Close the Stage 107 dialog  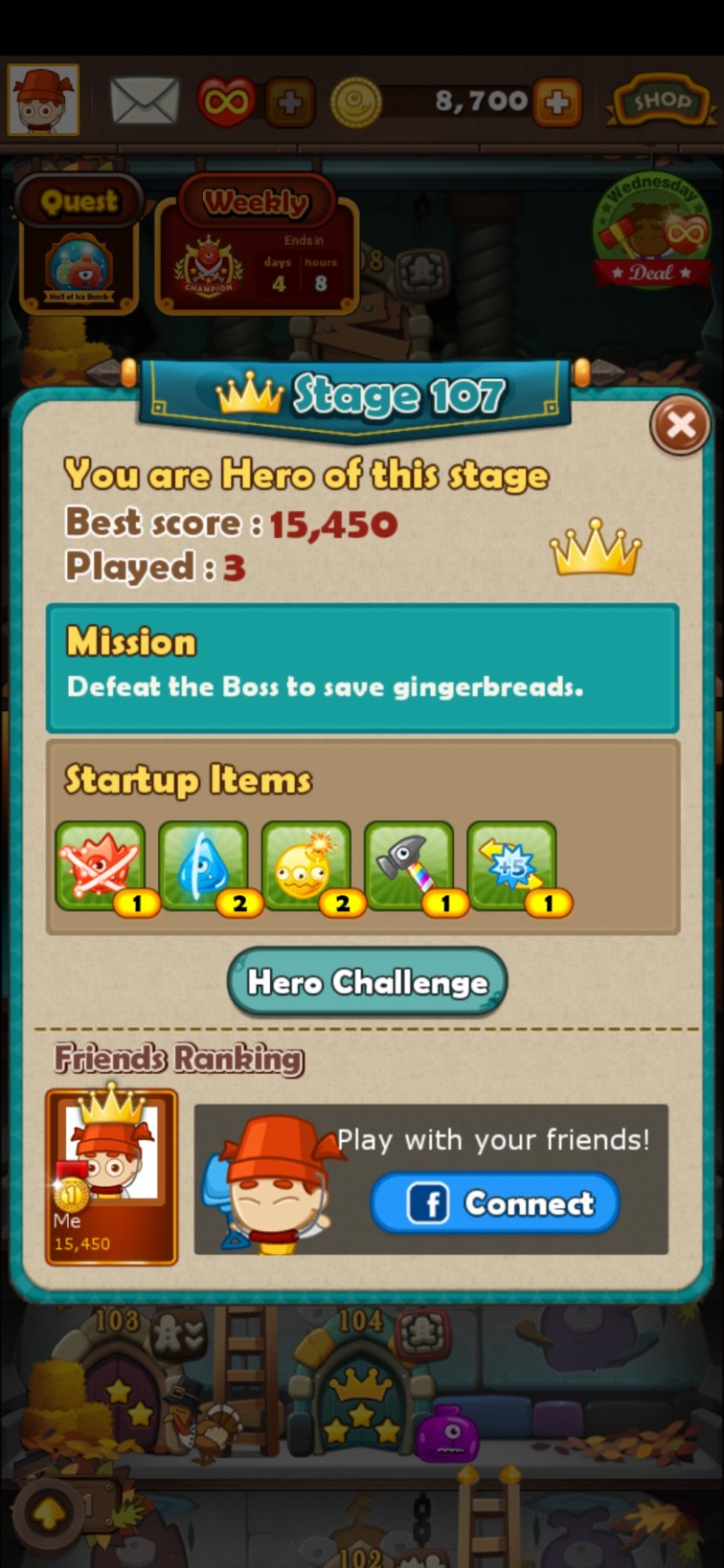pyautogui.click(x=680, y=424)
